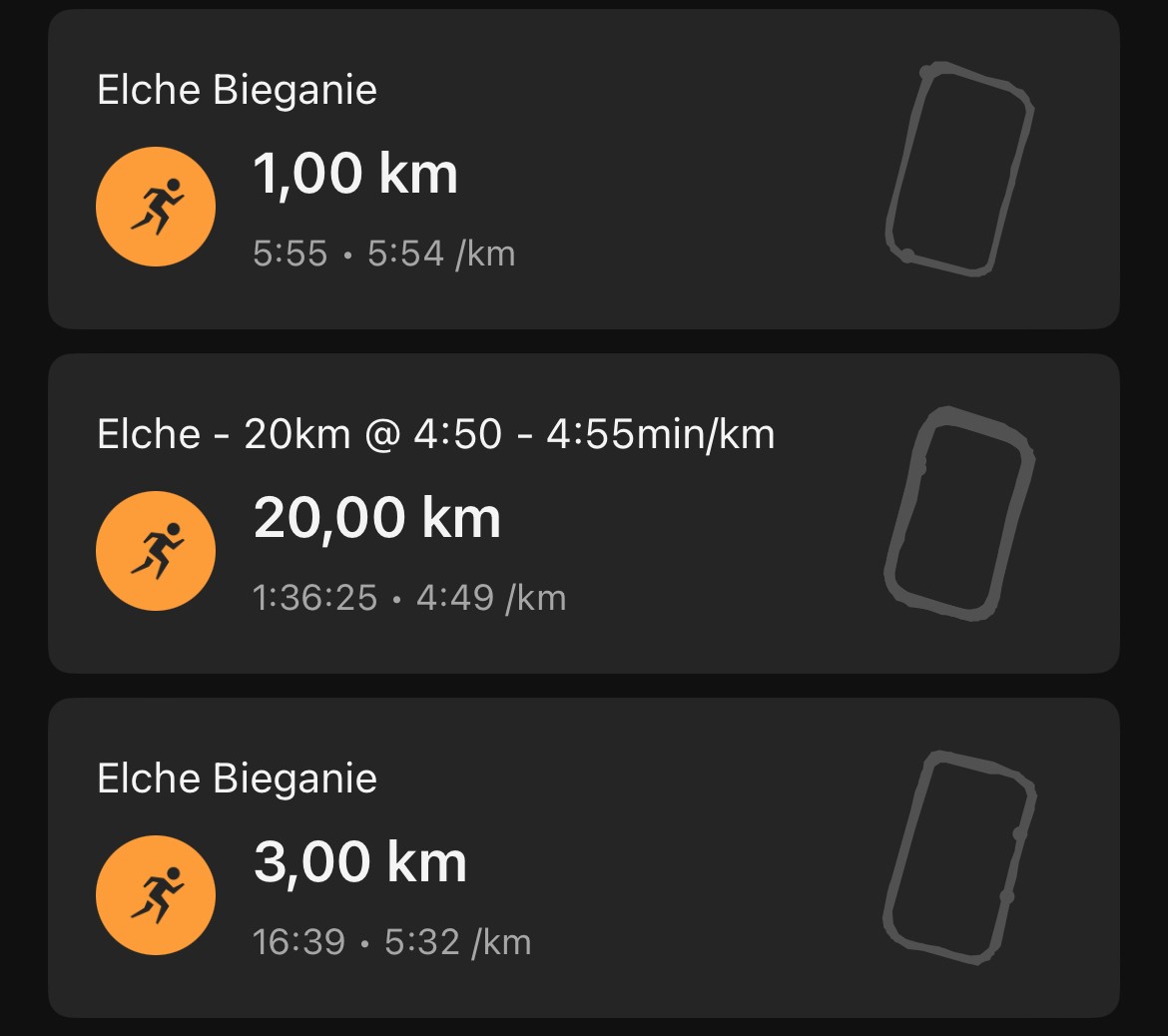The width and height of the screenshot is (1168, 1036).
Task: Open the Elche 20km @ 4:50 - 4:55min/km run
Action: (583, 514)
